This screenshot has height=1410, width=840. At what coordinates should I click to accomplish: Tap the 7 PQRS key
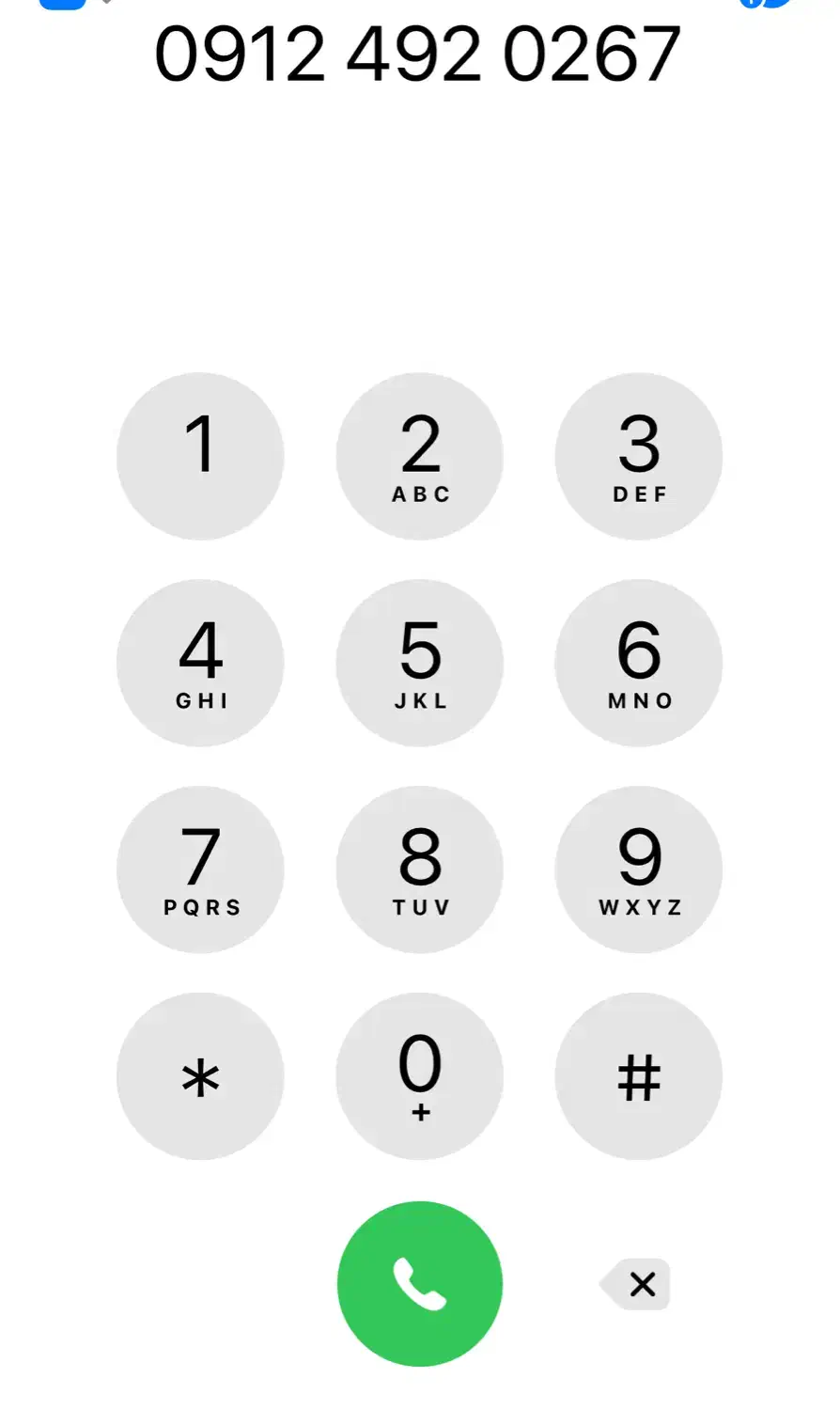tap(200, 870)
